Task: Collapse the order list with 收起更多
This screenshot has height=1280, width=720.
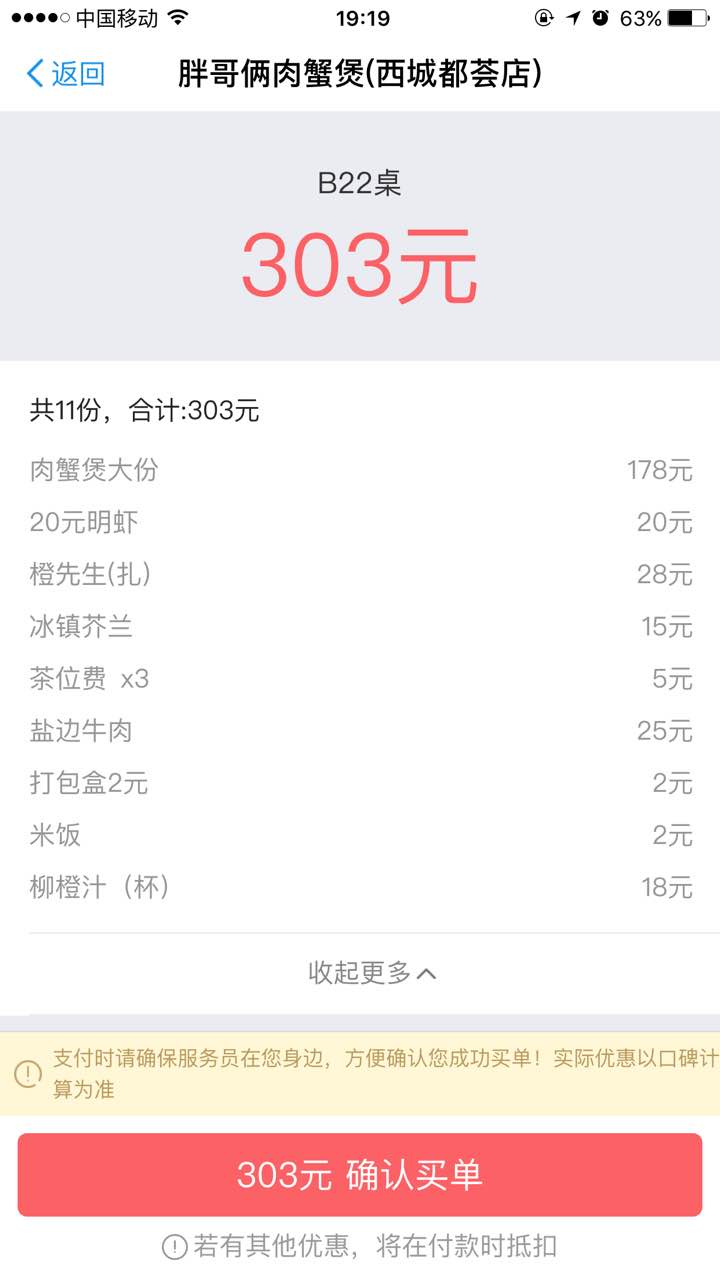Action: point(372,972)
